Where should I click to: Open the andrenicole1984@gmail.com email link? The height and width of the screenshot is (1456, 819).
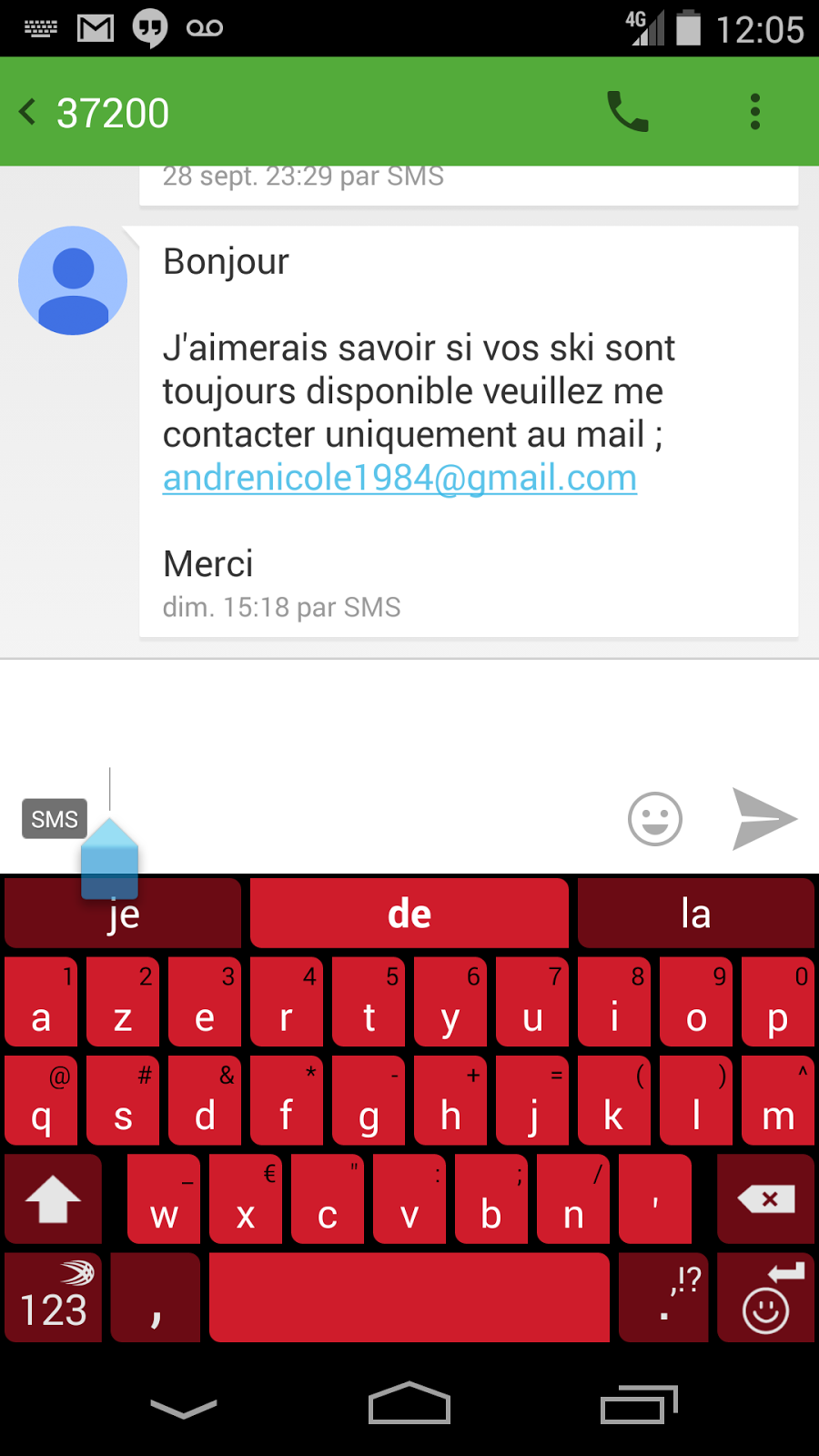(x=399, y=478)
